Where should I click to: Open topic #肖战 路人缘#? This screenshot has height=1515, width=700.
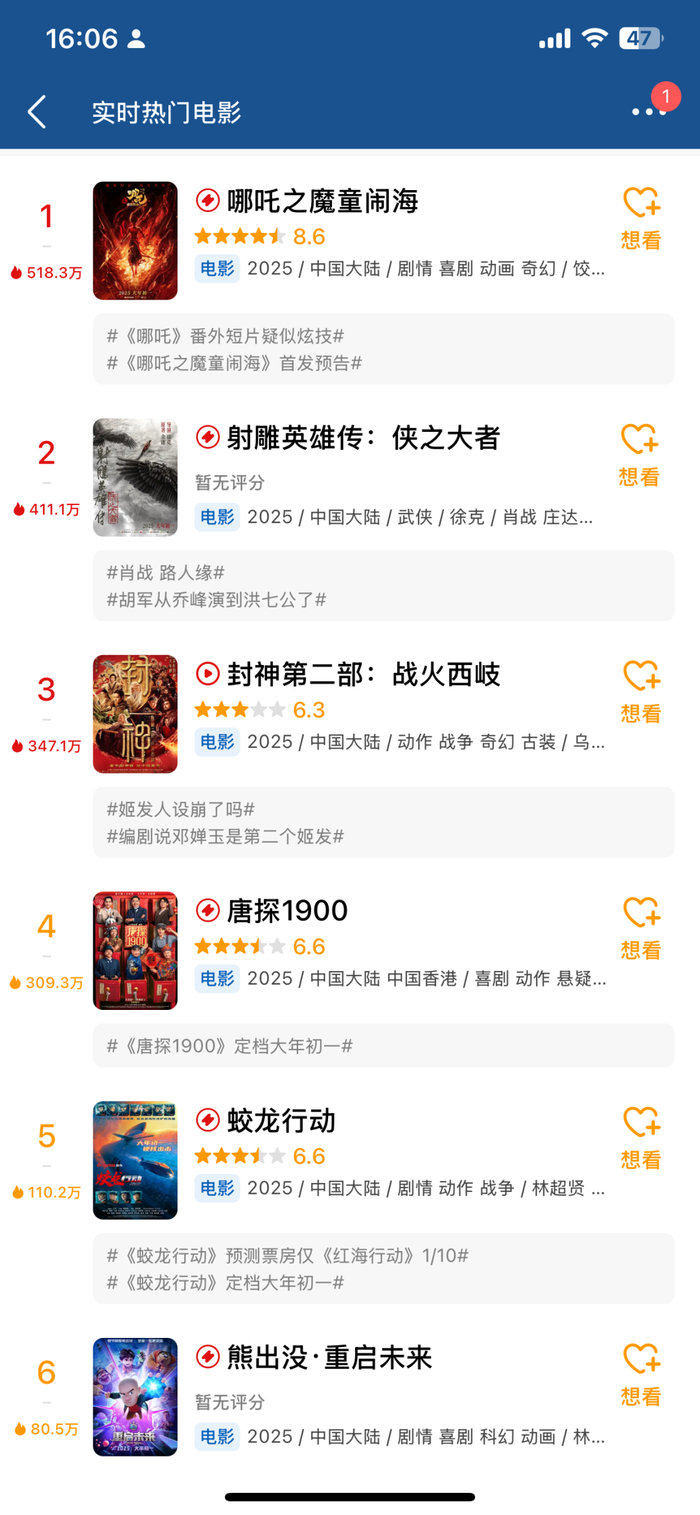click(x=166, y=573)
